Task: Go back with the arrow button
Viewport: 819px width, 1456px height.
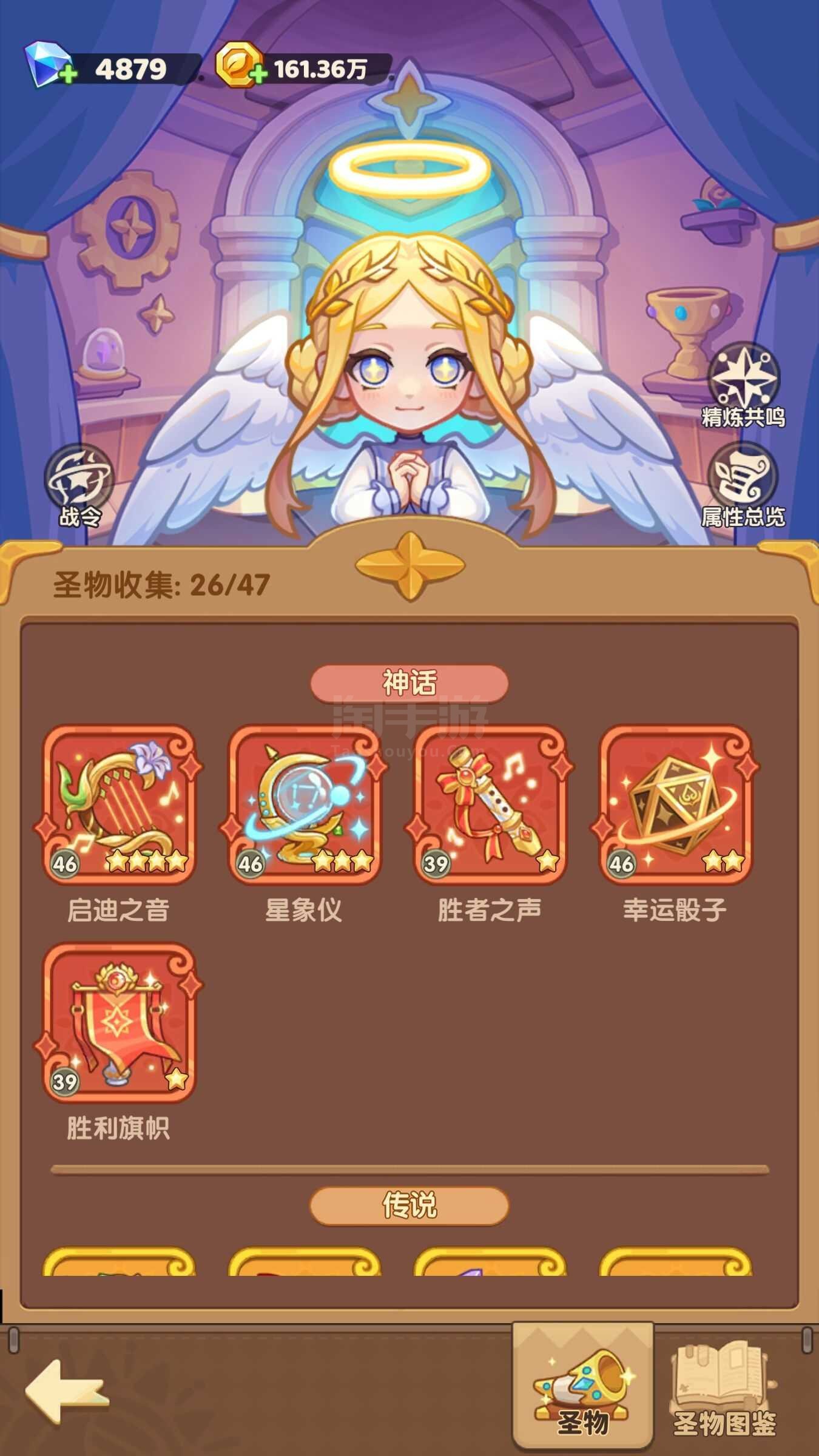Action: (x=67, y=1390)
